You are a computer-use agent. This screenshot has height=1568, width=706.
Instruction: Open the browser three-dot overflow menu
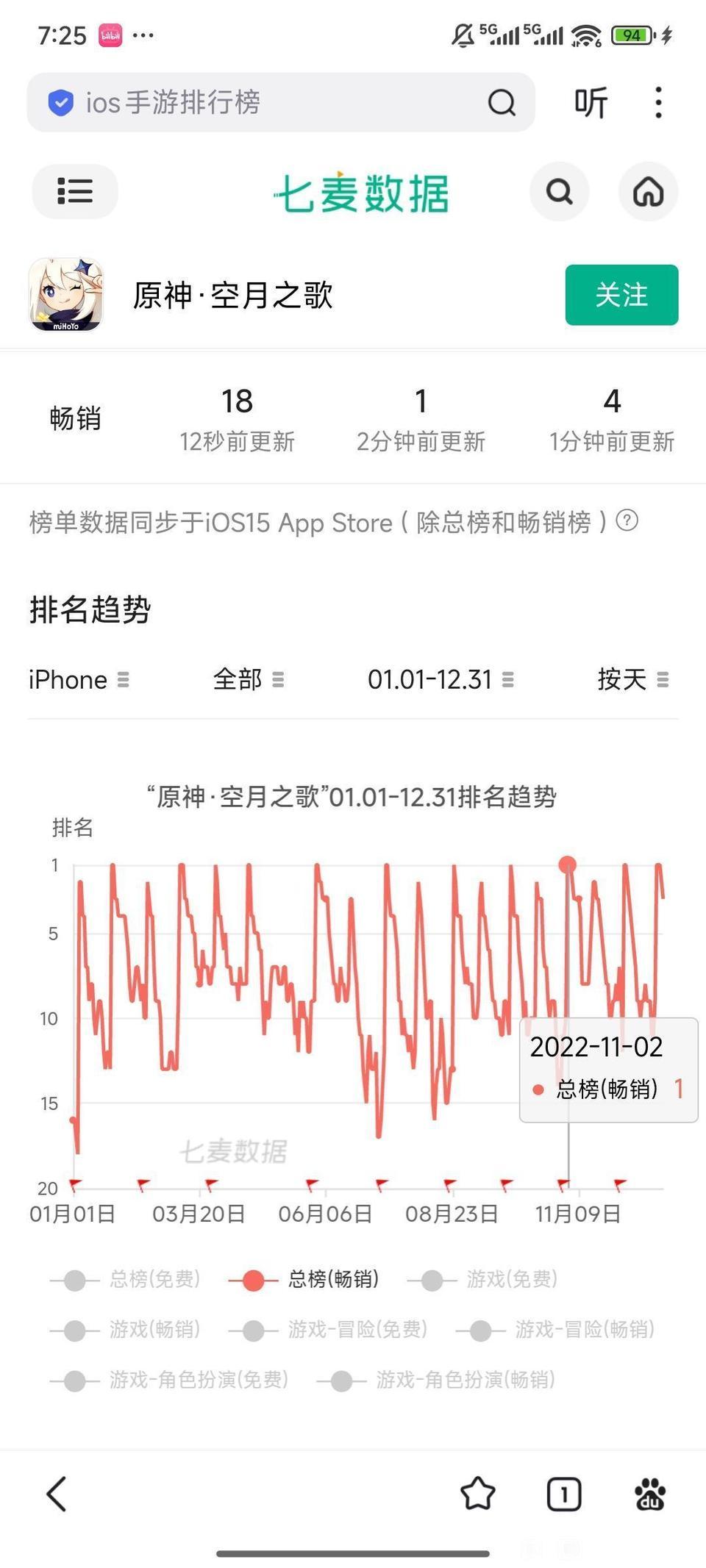coord(658,102)
